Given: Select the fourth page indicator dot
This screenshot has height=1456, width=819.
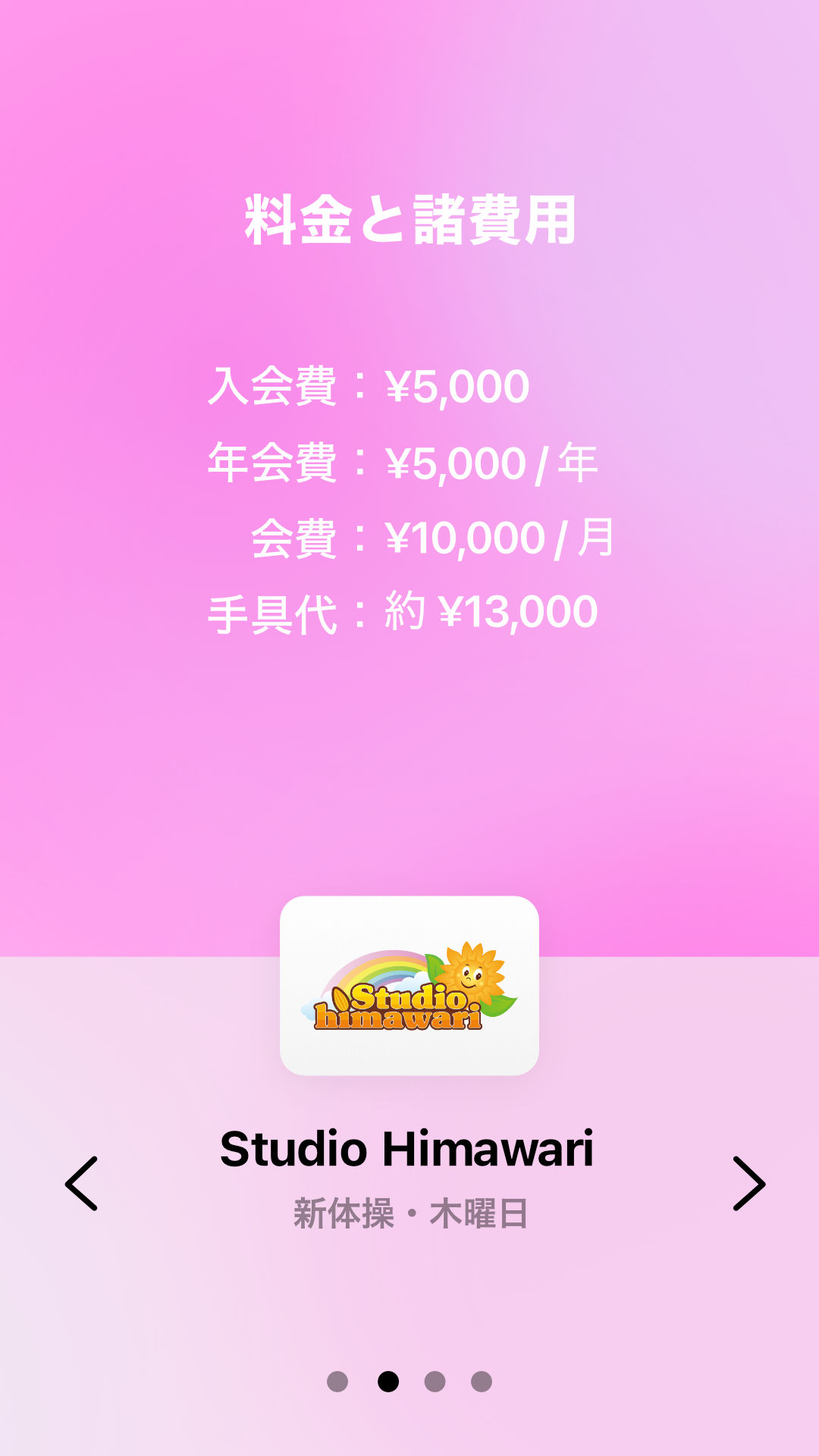Looking at the screenshot, I should pyautogui.click(x=482, y=1382).
